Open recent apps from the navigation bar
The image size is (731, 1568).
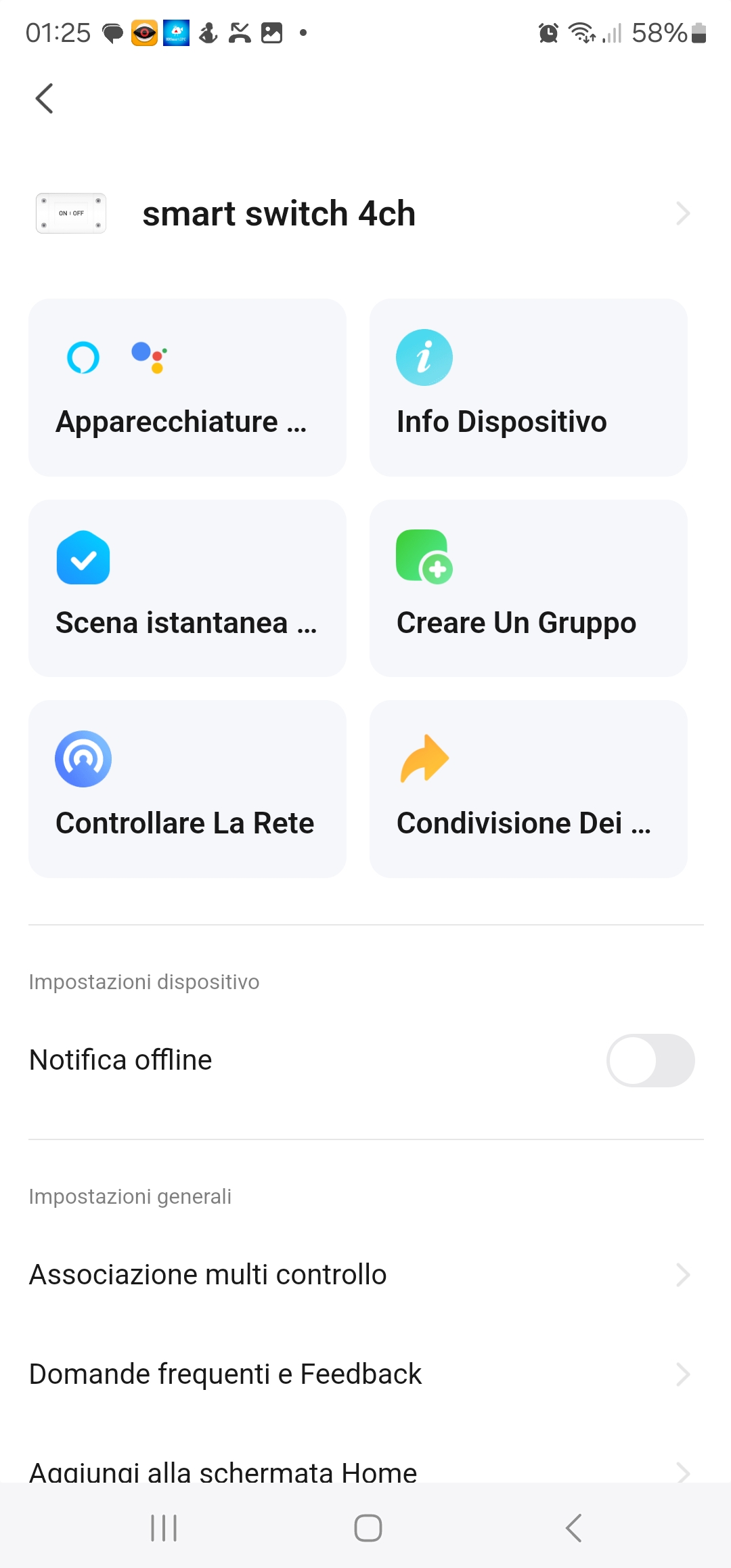[164, 1528]
